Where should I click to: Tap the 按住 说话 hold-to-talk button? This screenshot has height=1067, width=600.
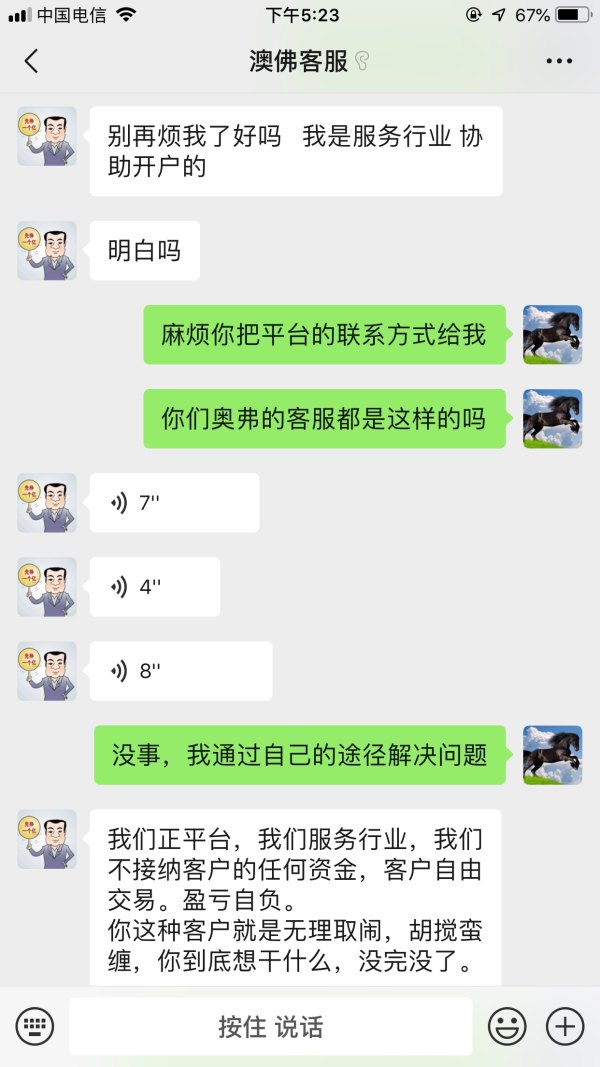tap(270, 1026)
